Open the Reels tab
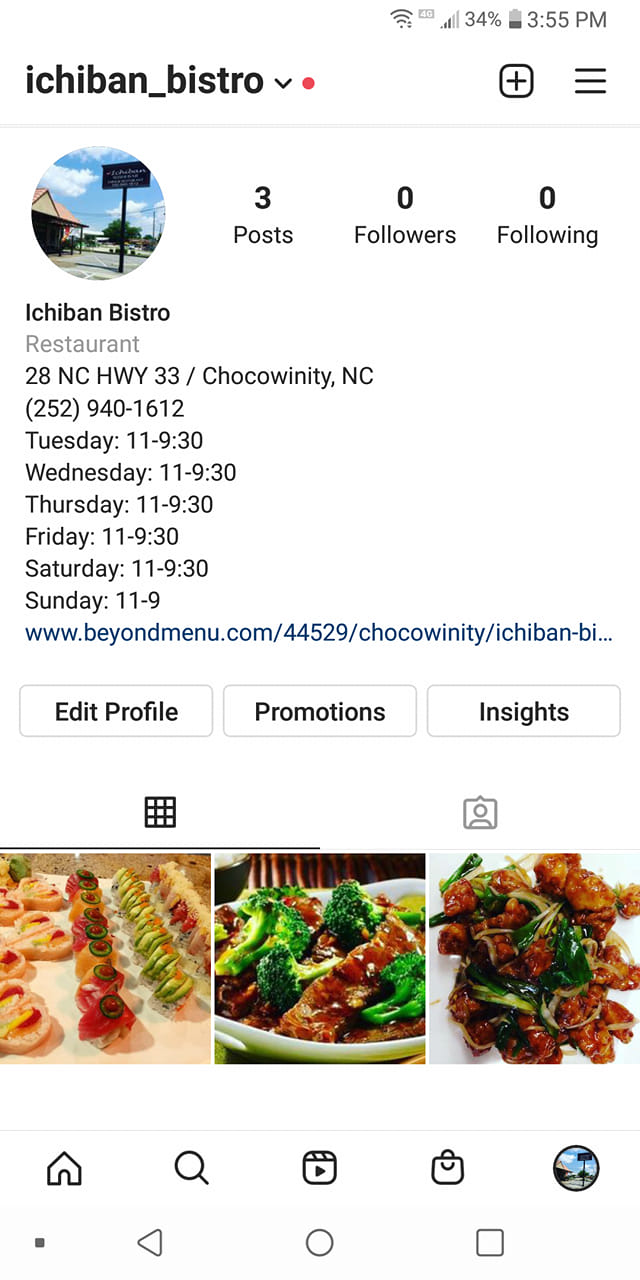 319,1167
